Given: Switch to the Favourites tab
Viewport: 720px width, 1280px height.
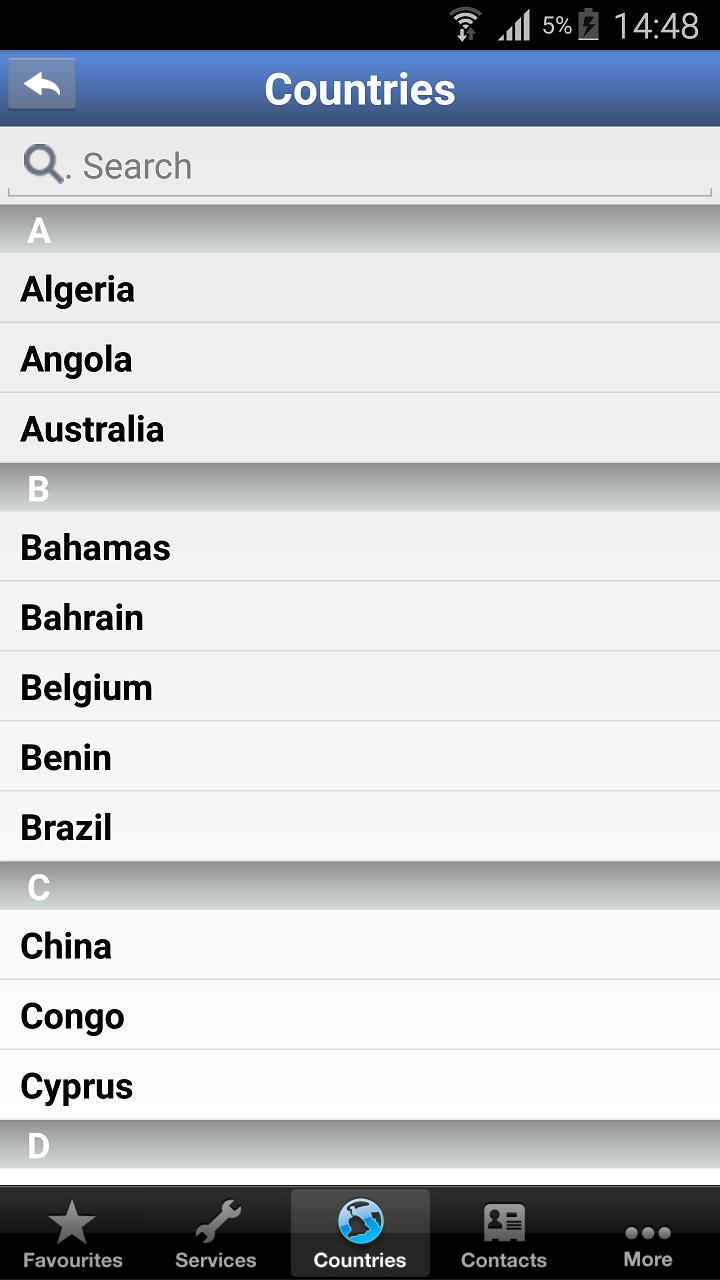Looking at the screenshot, I should [x=70, y=1232].
